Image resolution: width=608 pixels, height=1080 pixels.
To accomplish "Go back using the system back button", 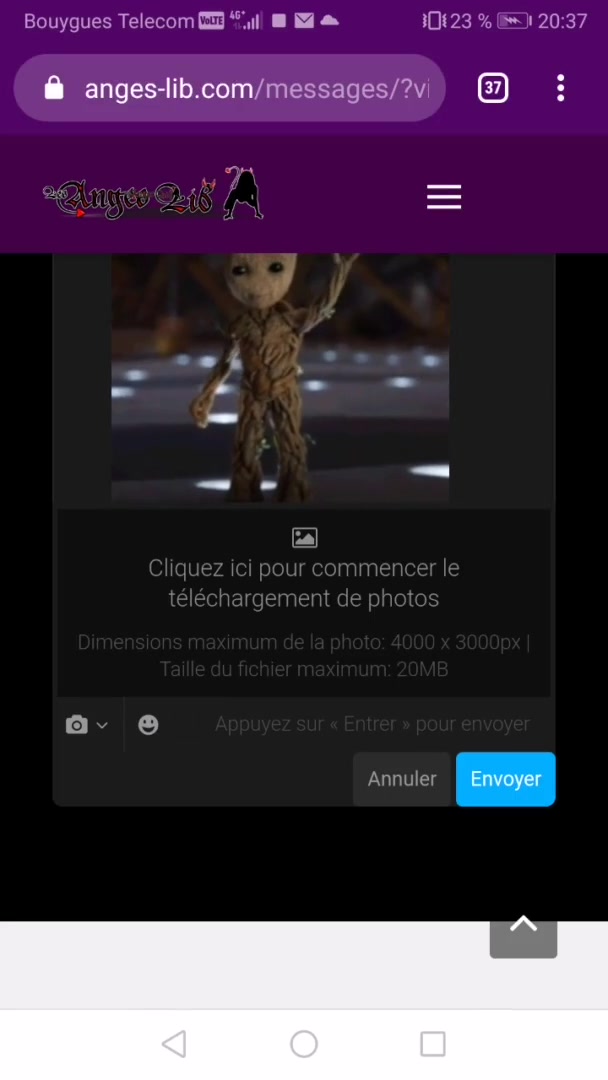I will (x=174, y=1044).
